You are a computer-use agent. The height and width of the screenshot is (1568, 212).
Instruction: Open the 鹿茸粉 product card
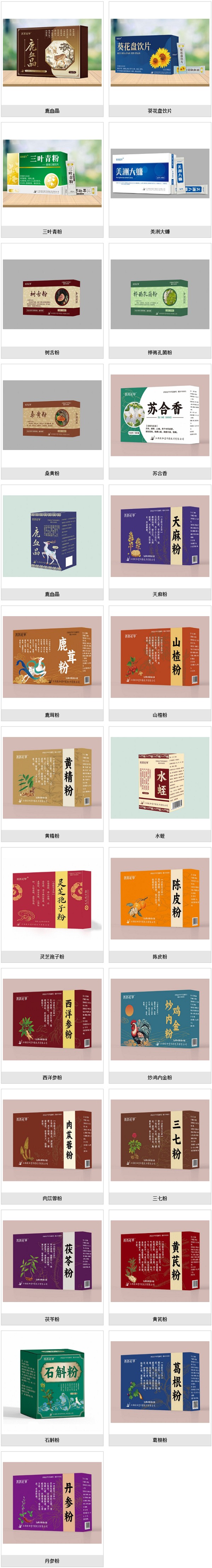coord(52,657)
